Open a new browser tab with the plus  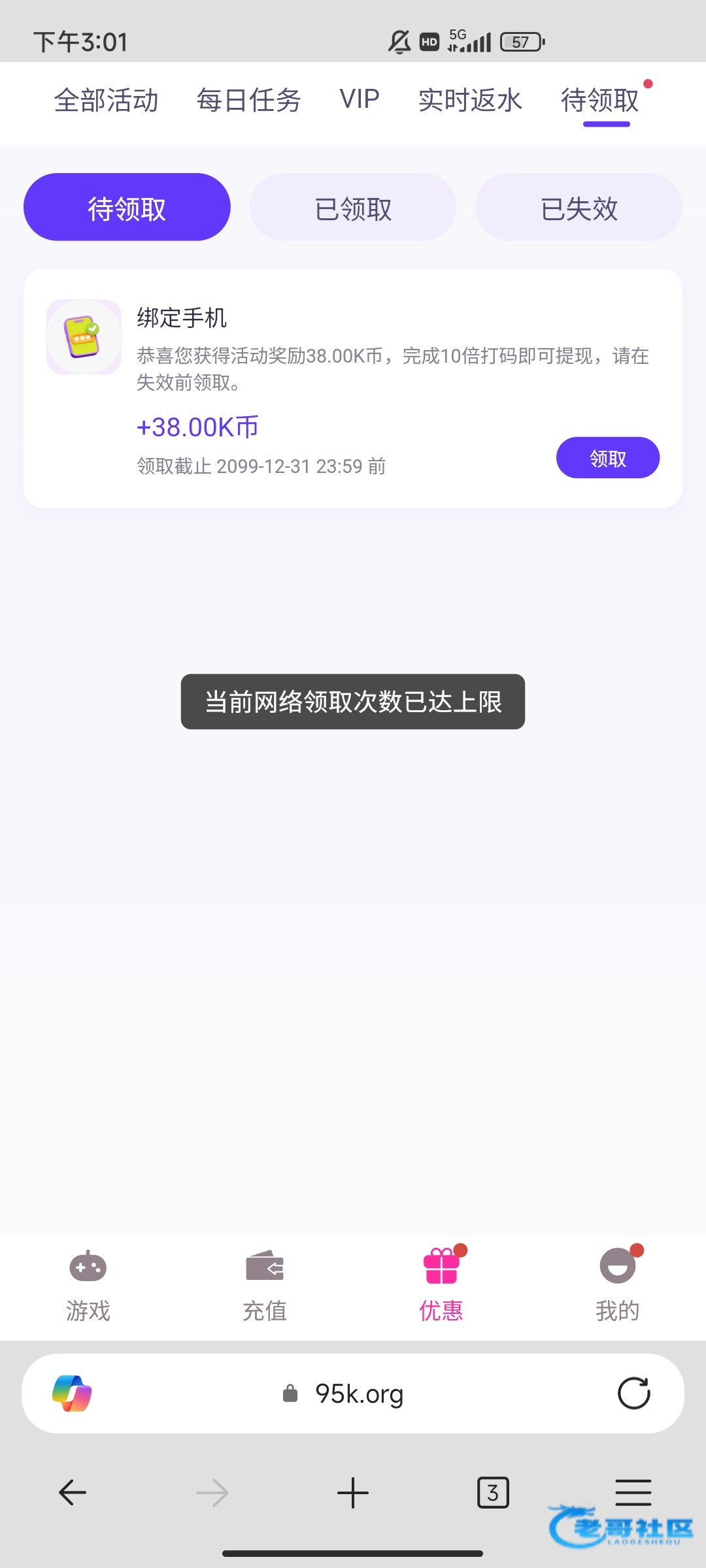click(353, 1493)
